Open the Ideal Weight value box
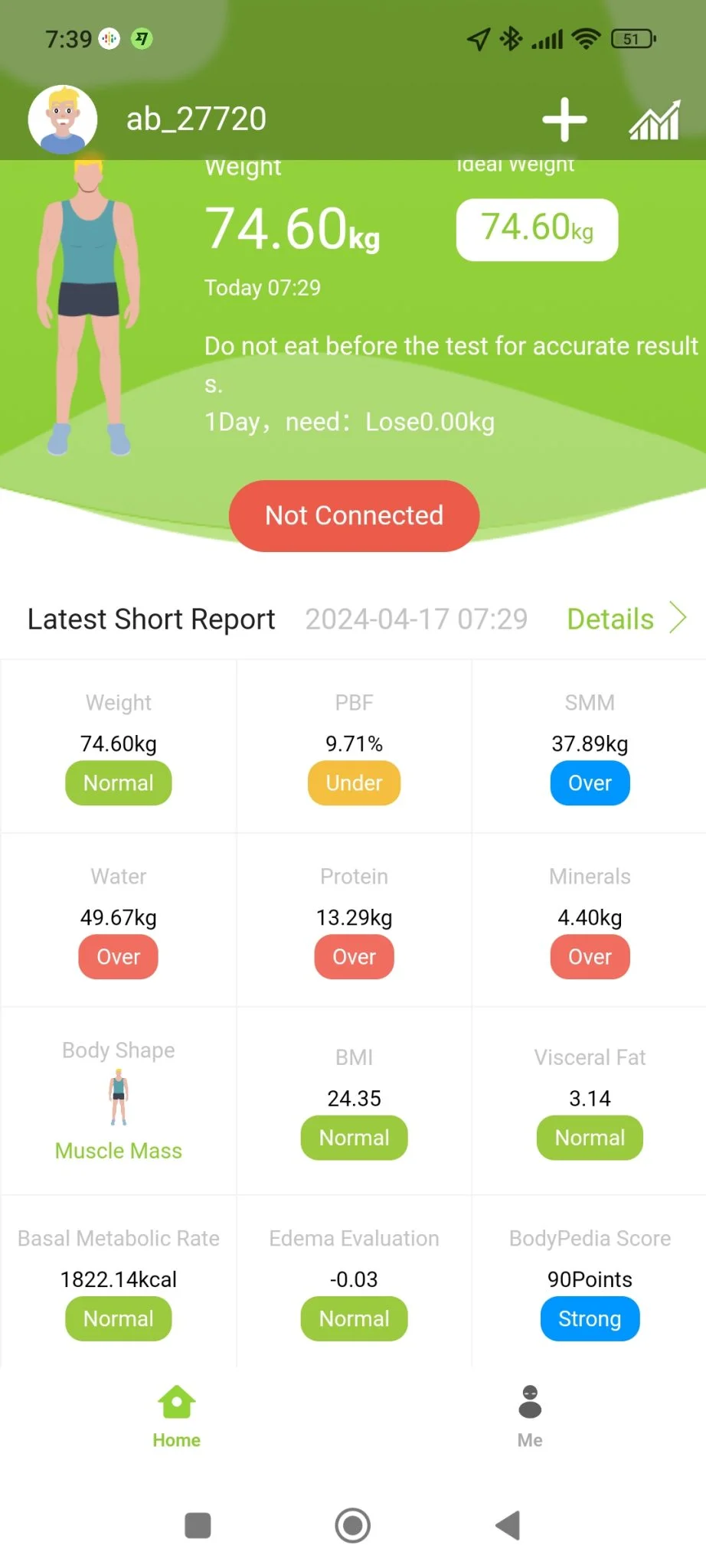Screen dimensions: 706x1568 (x=537, y=229)
